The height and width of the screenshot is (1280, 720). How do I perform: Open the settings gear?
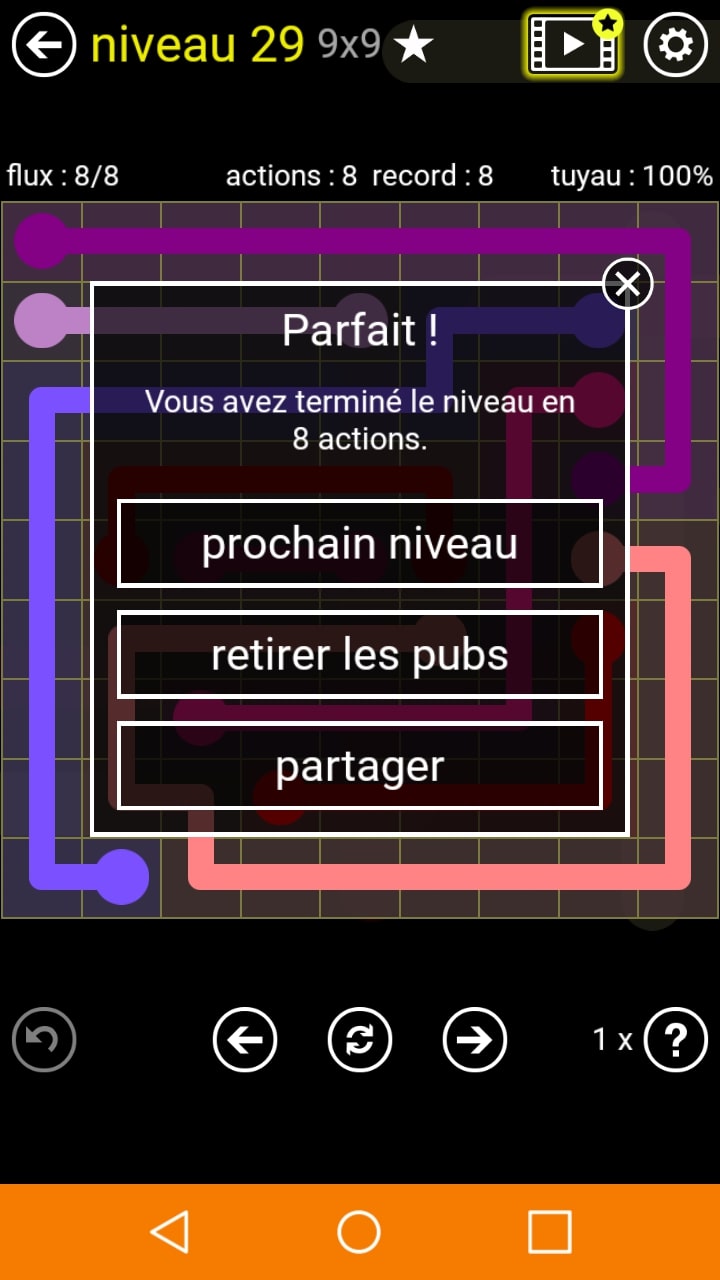pyautogui.click(x=675, y=45)
